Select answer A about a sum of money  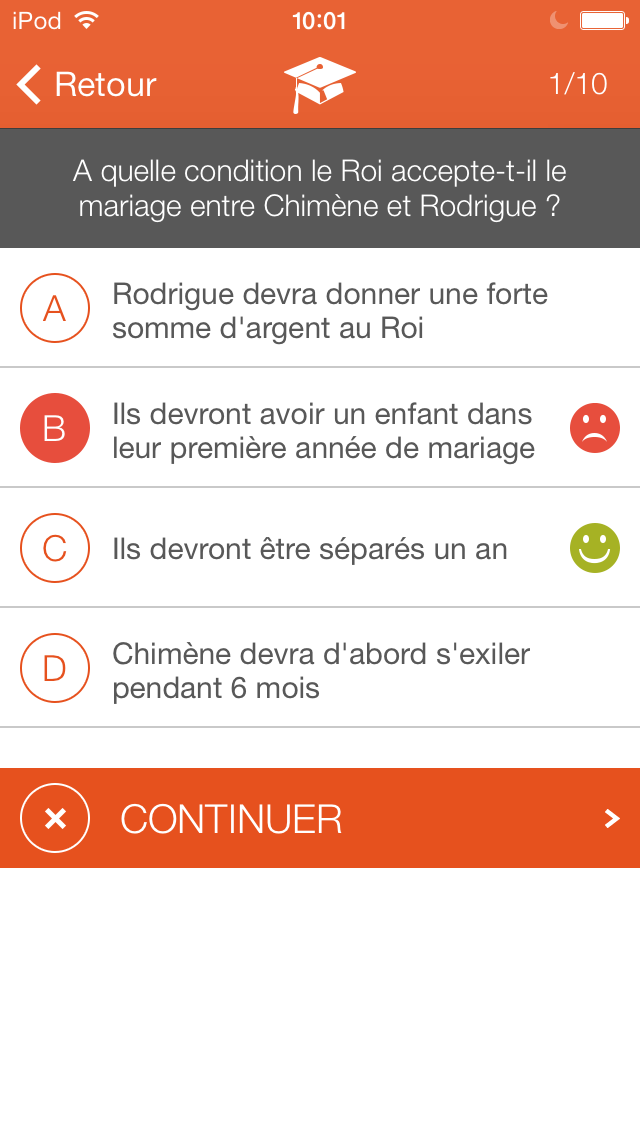[320, 309]
